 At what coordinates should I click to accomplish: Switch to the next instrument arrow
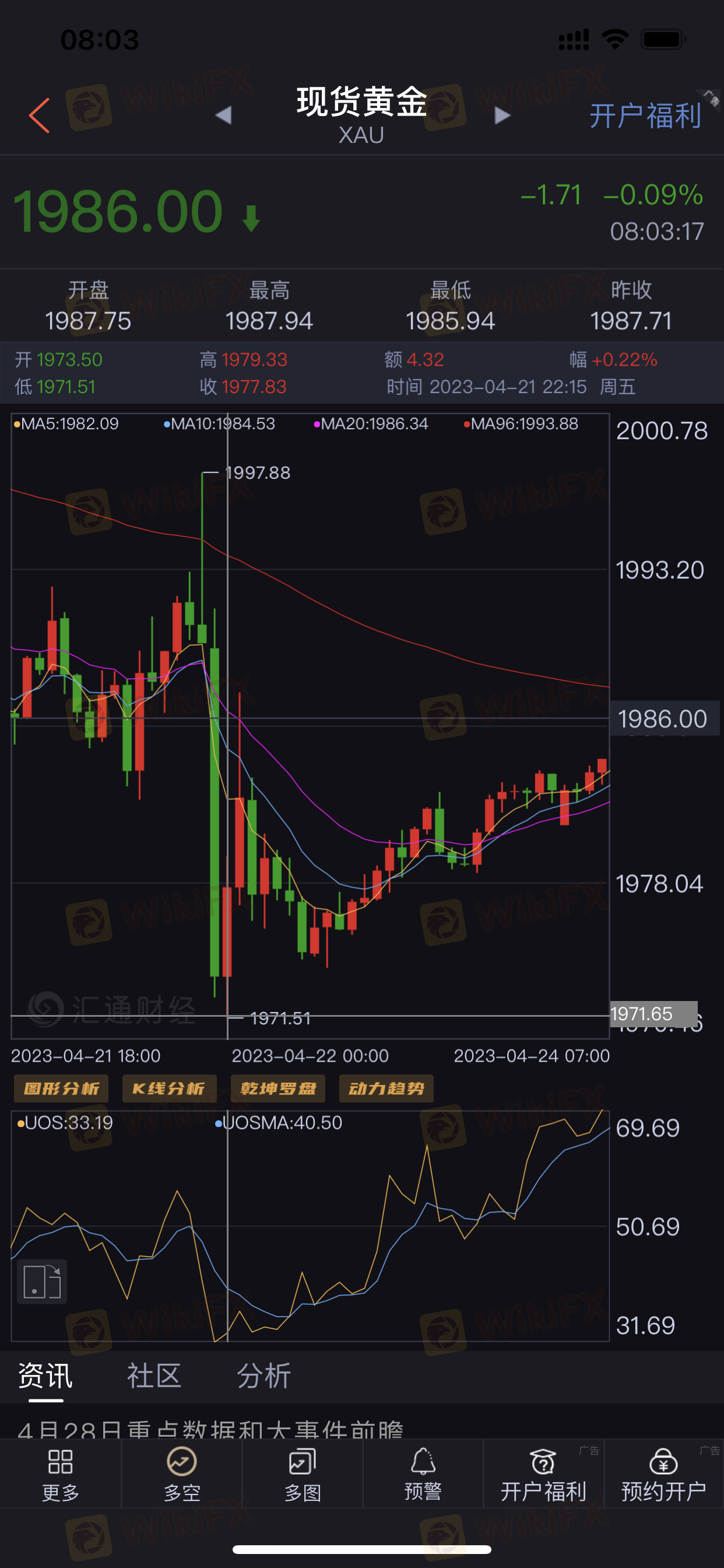pos(502,115)
